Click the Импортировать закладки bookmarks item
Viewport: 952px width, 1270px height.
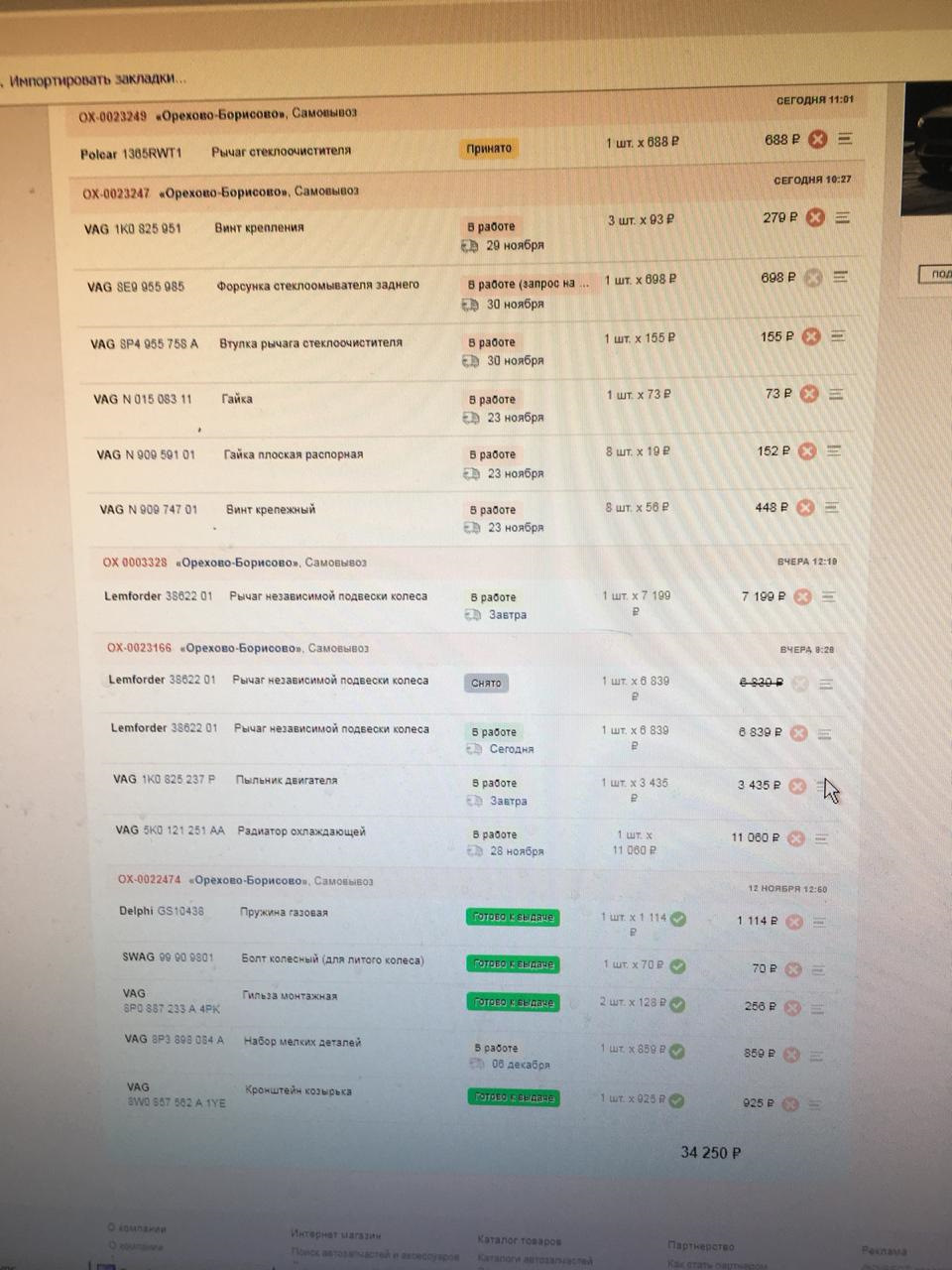coord(97,78)
